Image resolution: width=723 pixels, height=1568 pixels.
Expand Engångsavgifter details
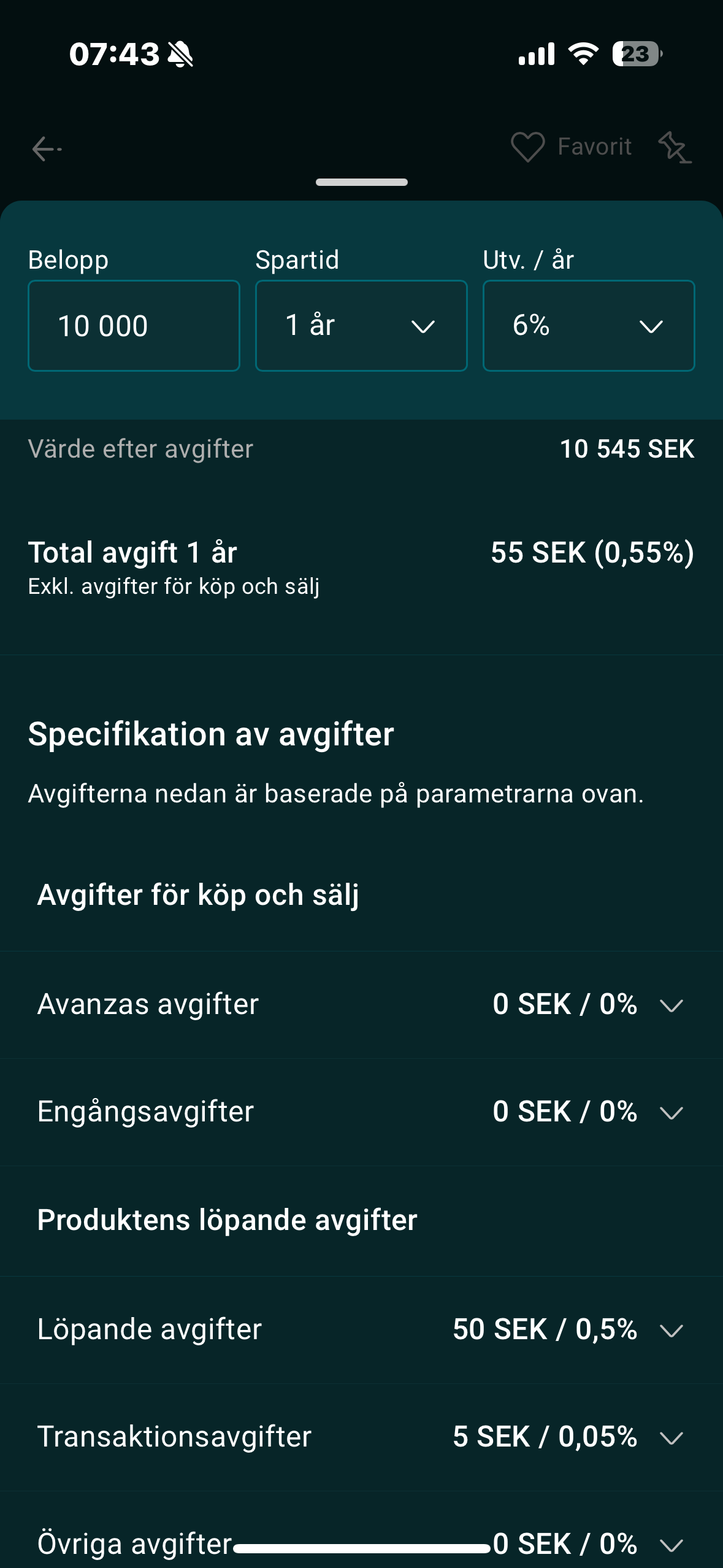coord(671,1112)
